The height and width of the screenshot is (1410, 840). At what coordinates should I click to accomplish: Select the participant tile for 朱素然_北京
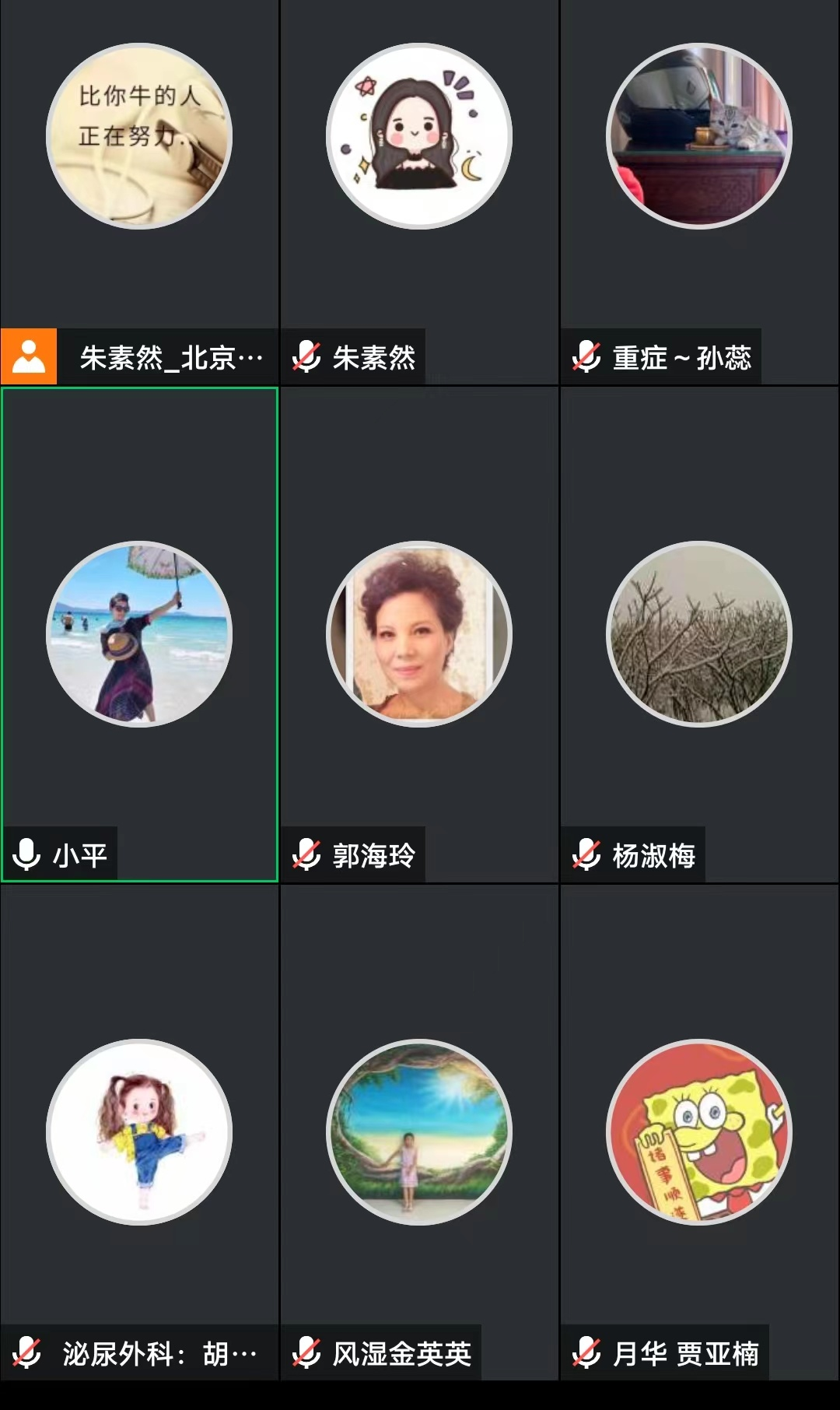[x=139, y=137]
